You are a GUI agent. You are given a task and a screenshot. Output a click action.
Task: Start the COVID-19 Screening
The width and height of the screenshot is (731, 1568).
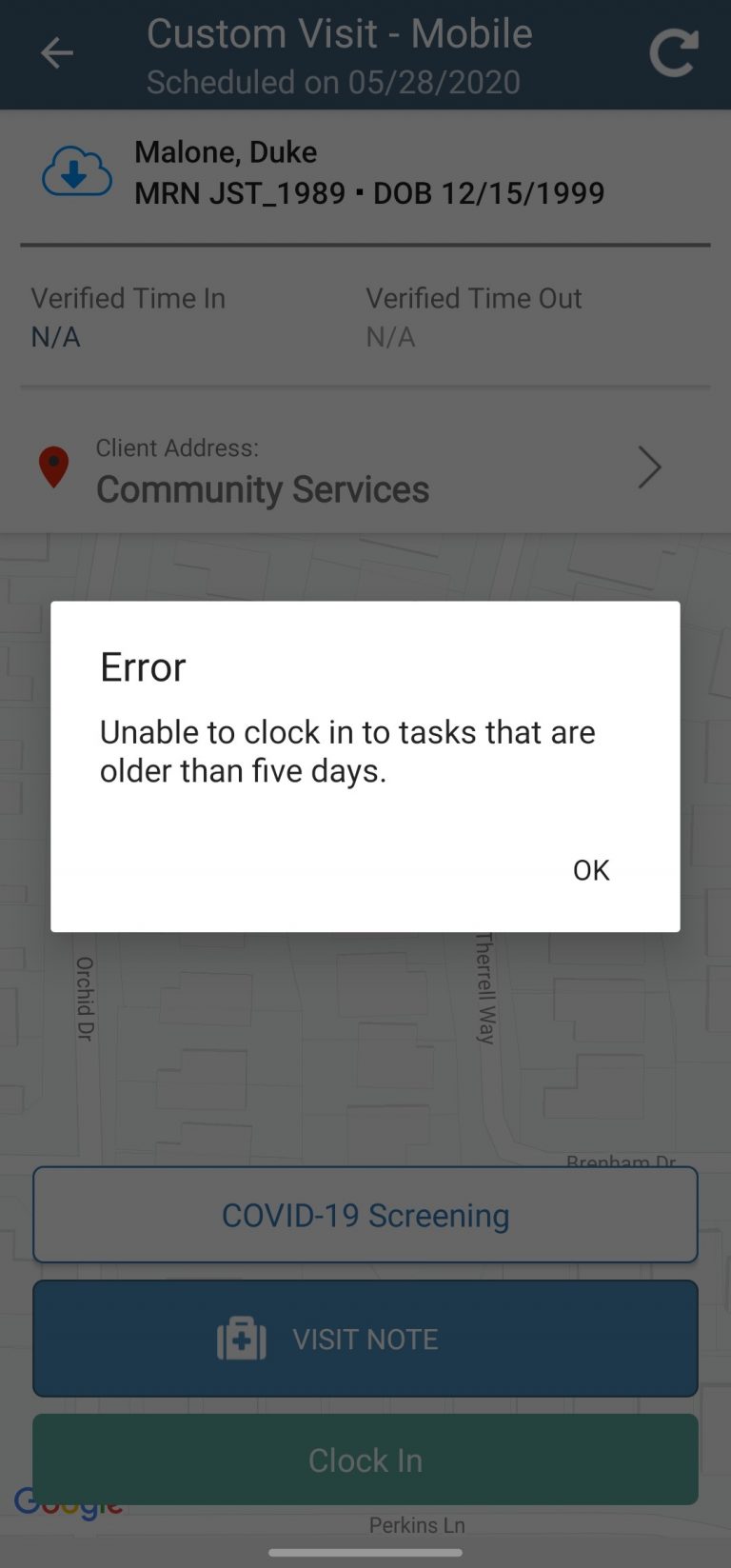[x=365, y=1215]
